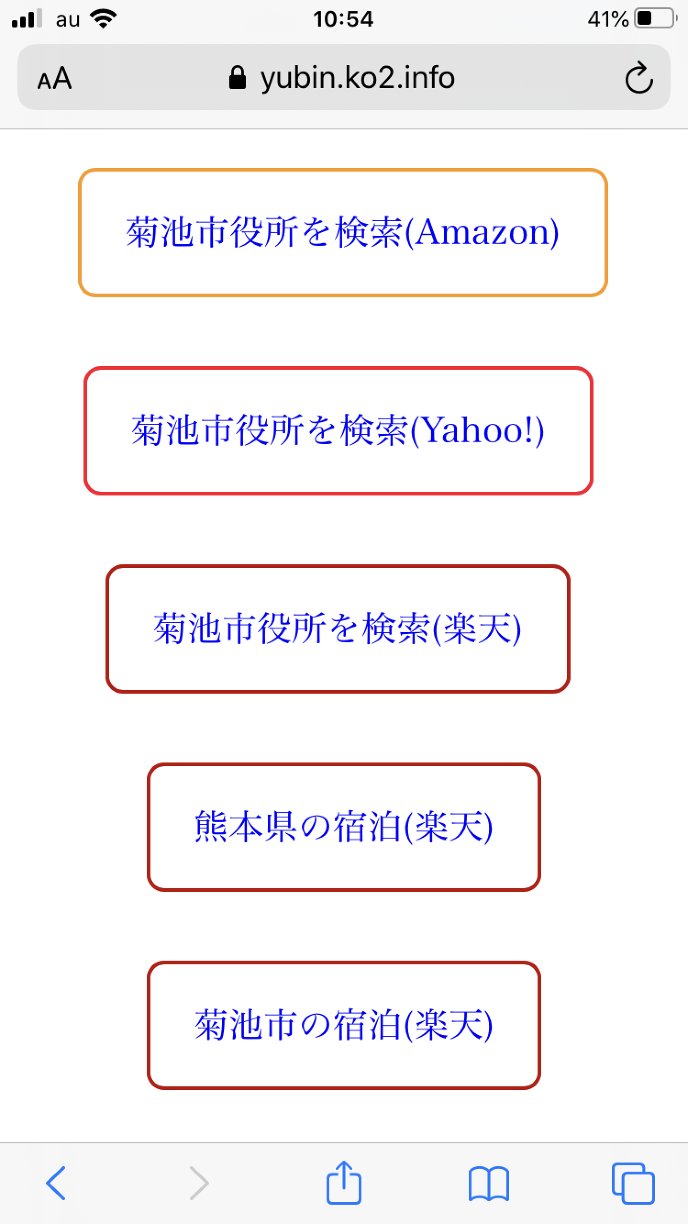Reload the page

[x=638, y=78]
